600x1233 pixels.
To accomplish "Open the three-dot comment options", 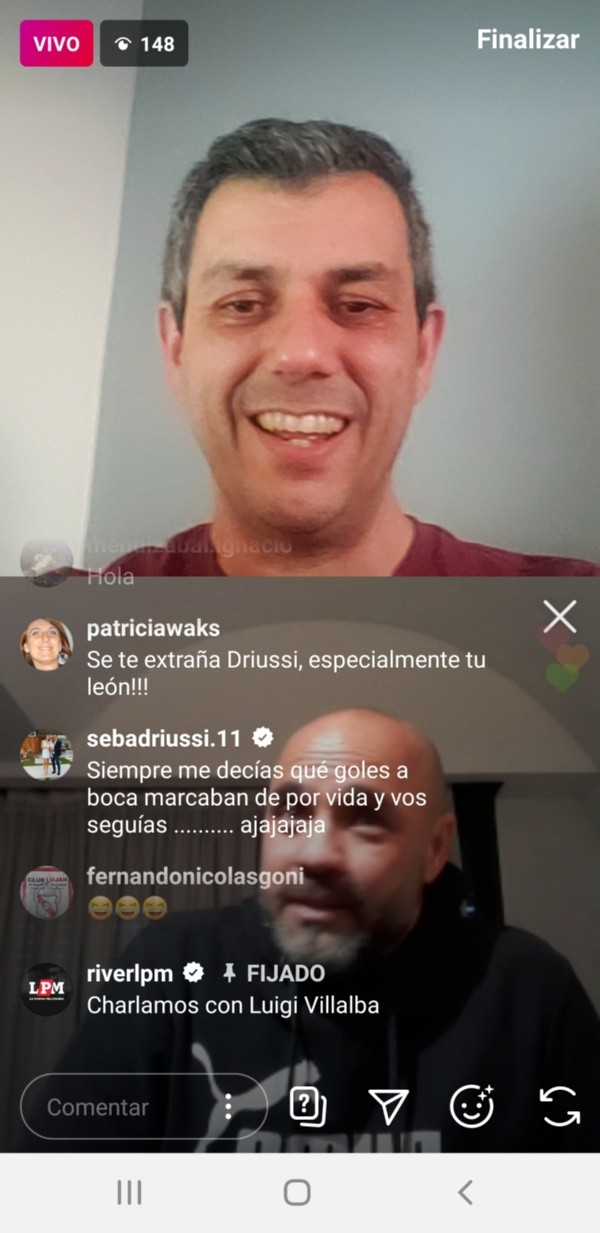I will pyautogui.click(x=228, y=1107).
